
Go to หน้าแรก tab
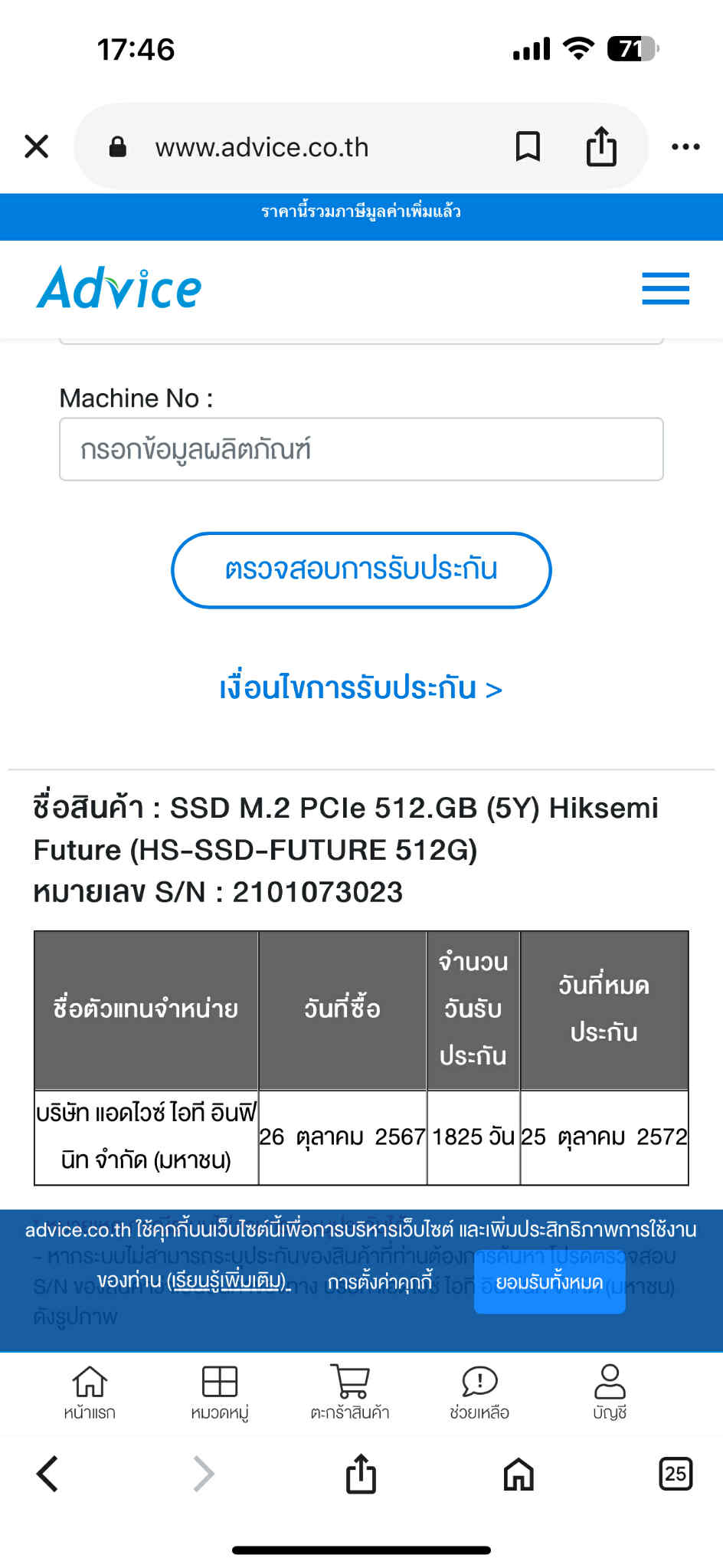pos(90,1393)
